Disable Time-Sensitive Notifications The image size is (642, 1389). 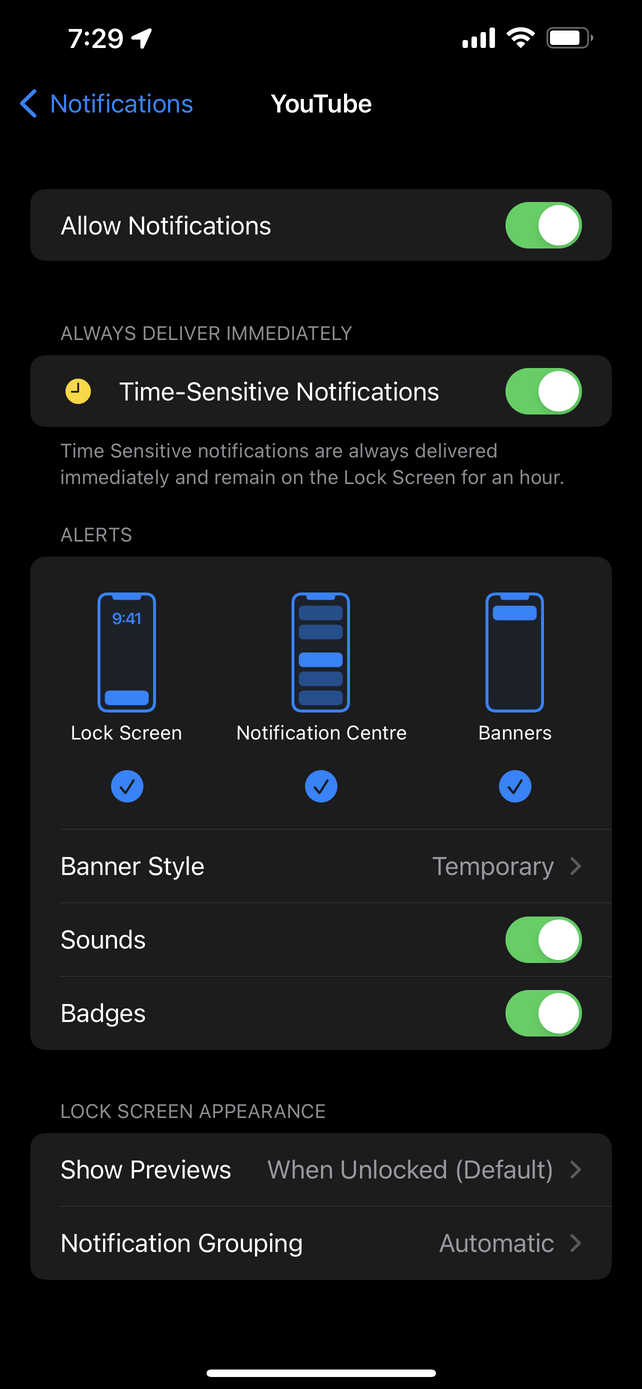(x=543, y=392)
